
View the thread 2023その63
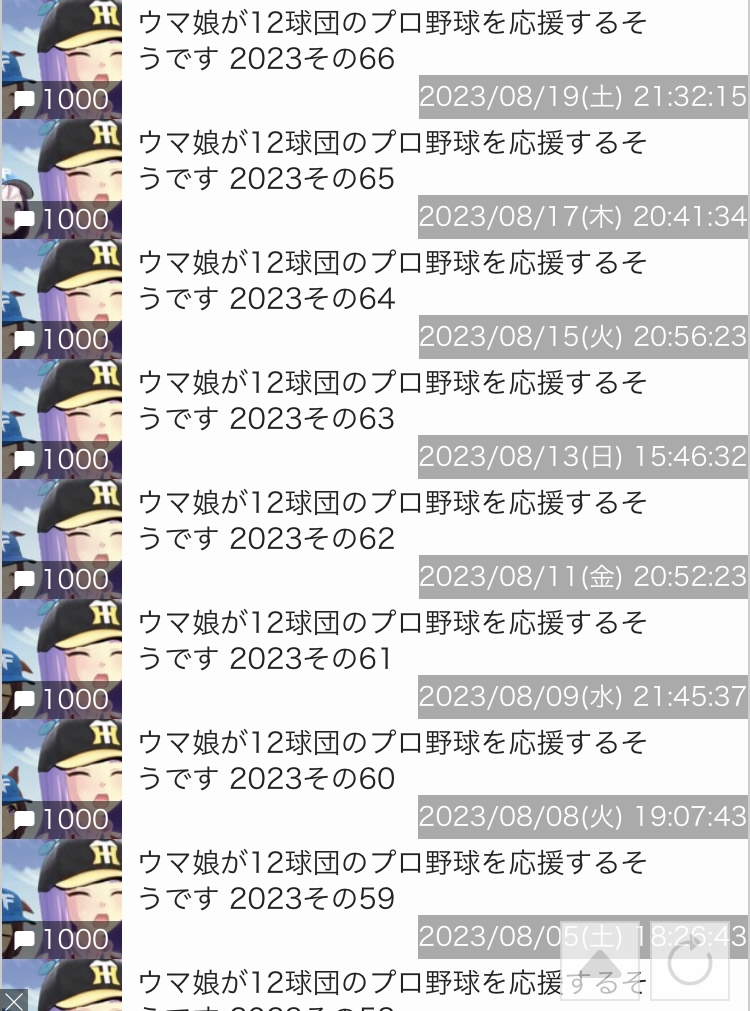(x=392, y=400)
